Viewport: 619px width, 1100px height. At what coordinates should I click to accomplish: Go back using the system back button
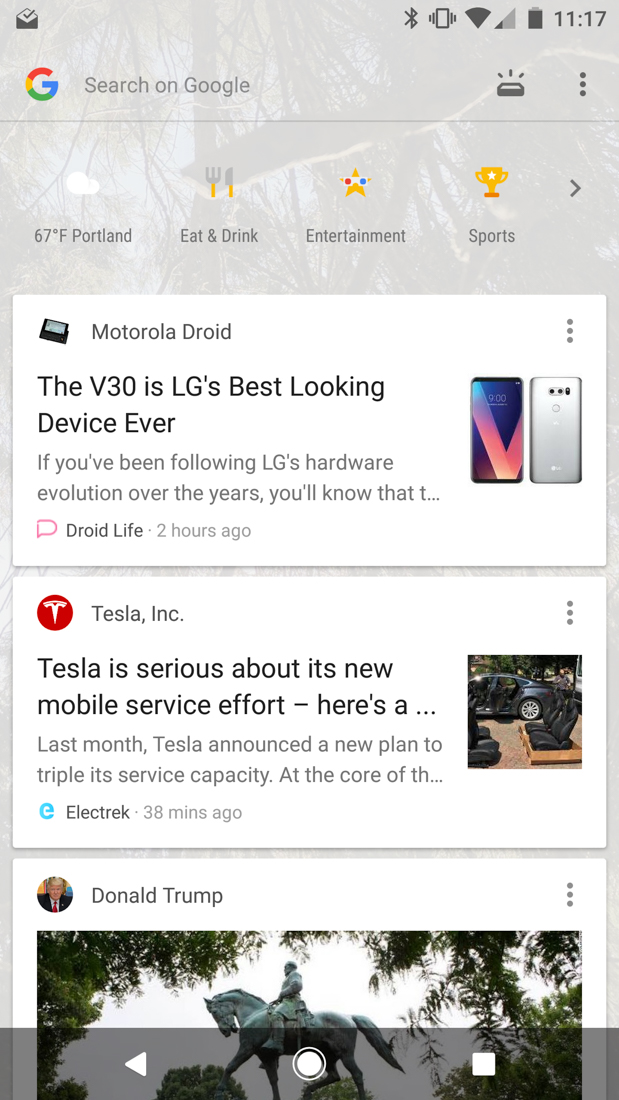tap(136, 1064)
